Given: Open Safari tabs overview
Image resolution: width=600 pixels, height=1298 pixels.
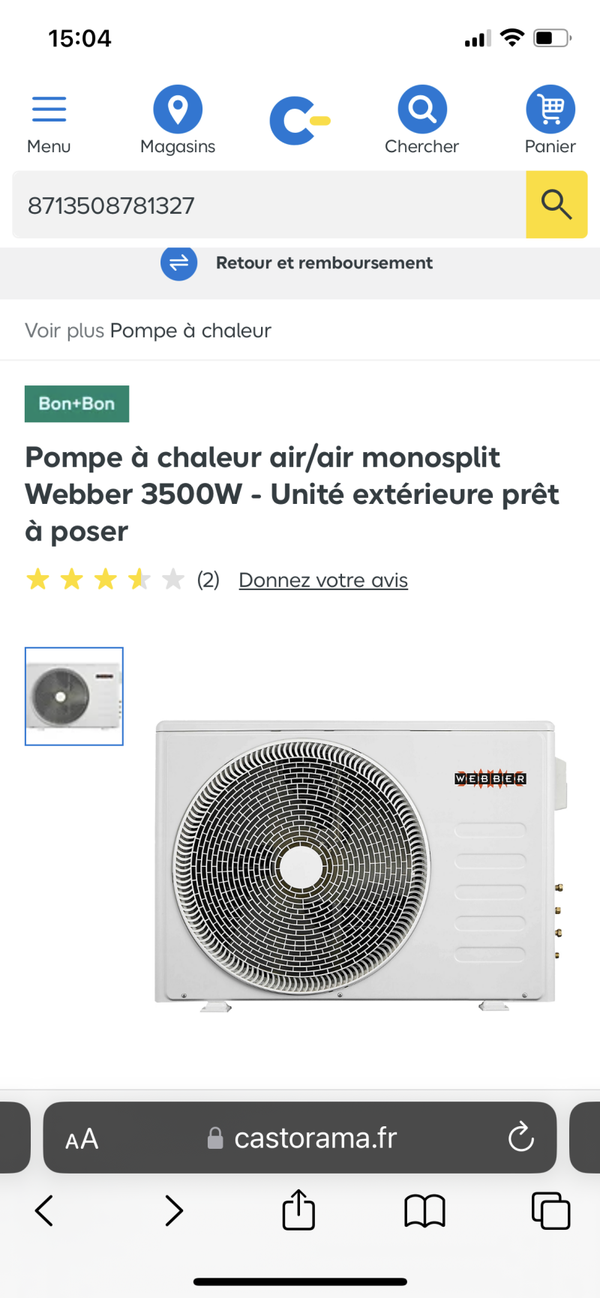Looking at the screenshot, I should pyautogui.click(x=550, y=1211).
